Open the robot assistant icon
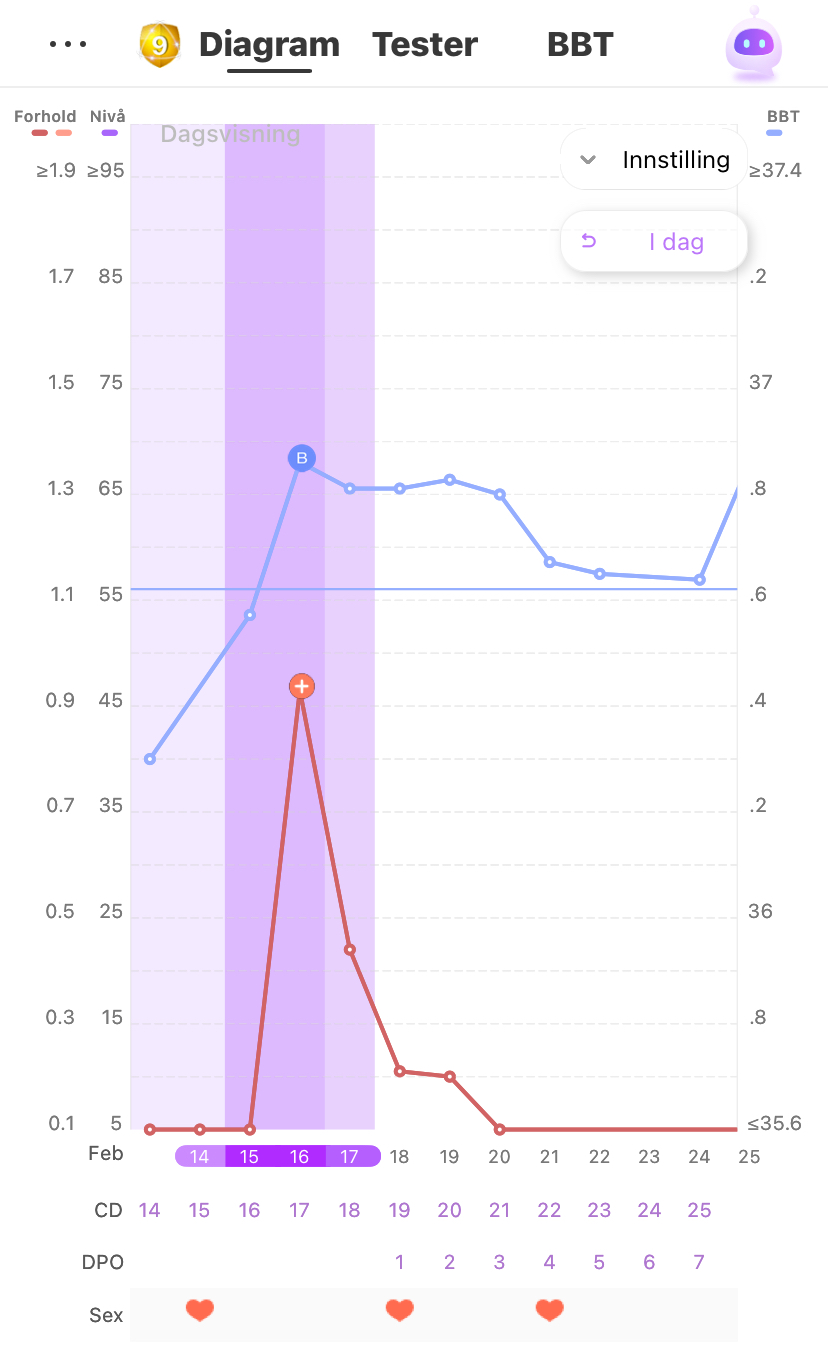Viewport: 828px width, 1347px height. 753,44
